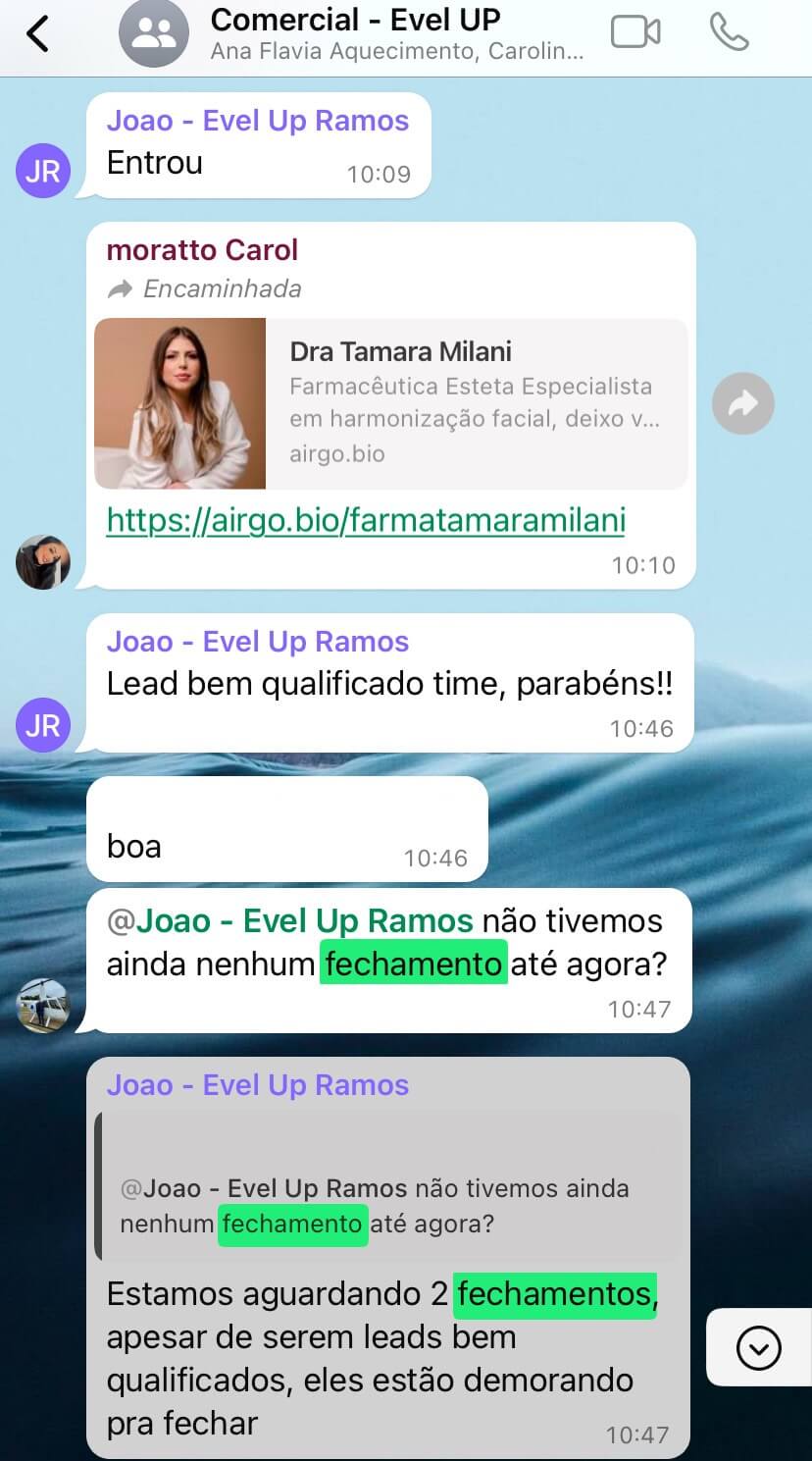The height and width of the screenshot is (1461, 812).
Task: Forward the Dra Tamara Milani message
Action: [742, 402]
